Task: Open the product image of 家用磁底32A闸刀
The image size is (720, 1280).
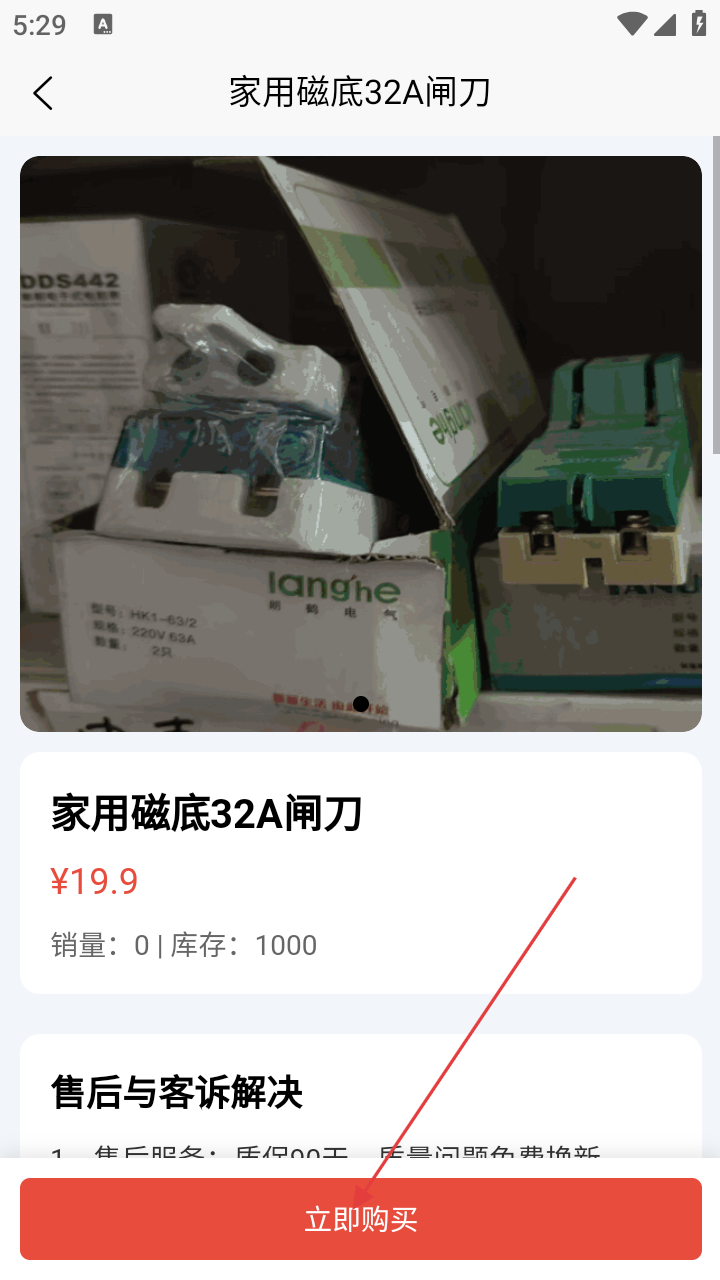Action: pos(360,443)
